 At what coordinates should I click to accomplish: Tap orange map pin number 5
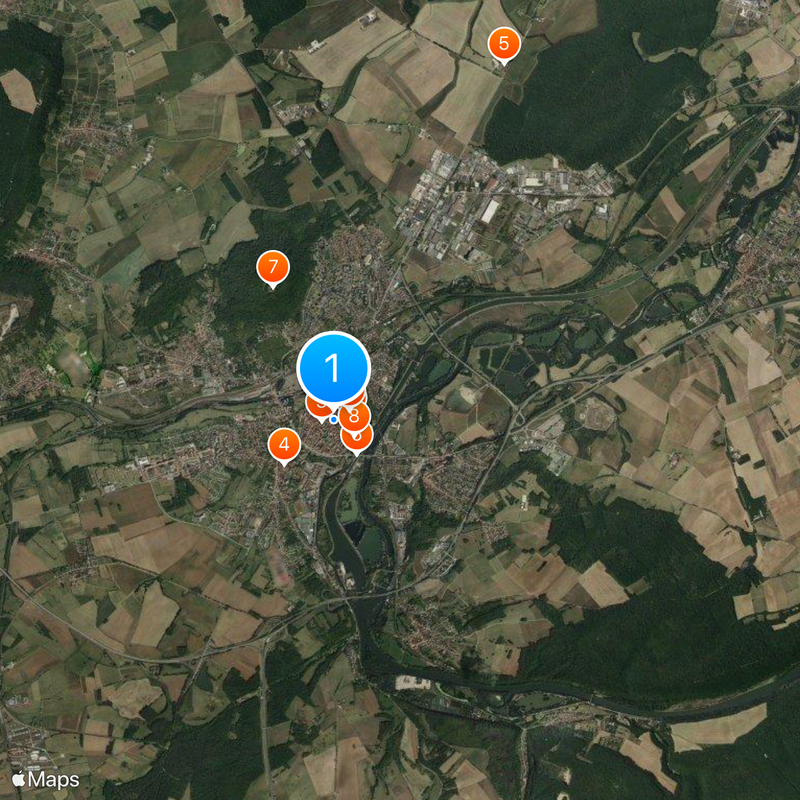(x=503, y=43)
